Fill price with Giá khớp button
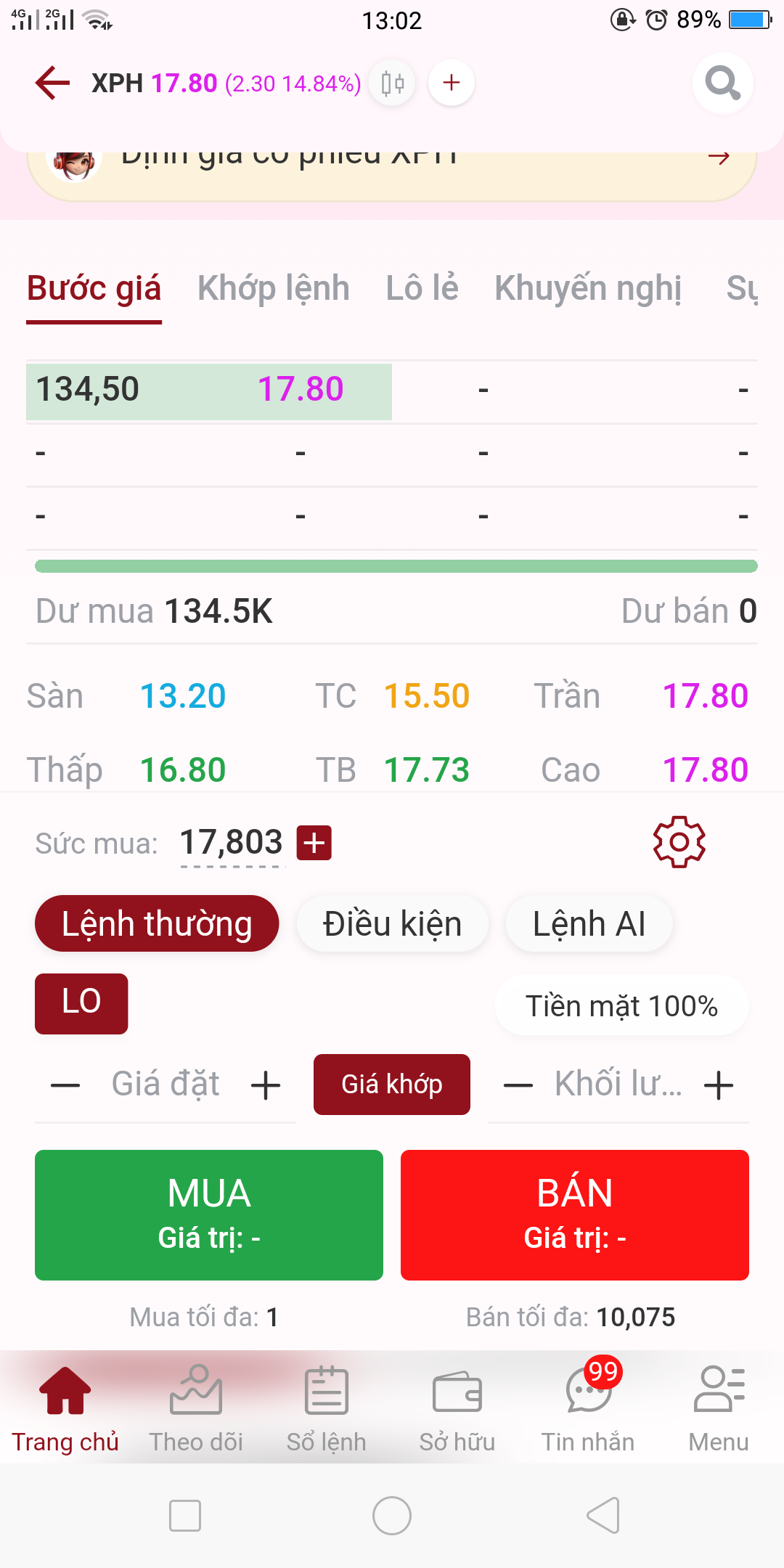This screenshot has width=784, height=1568. [392, 1085]
